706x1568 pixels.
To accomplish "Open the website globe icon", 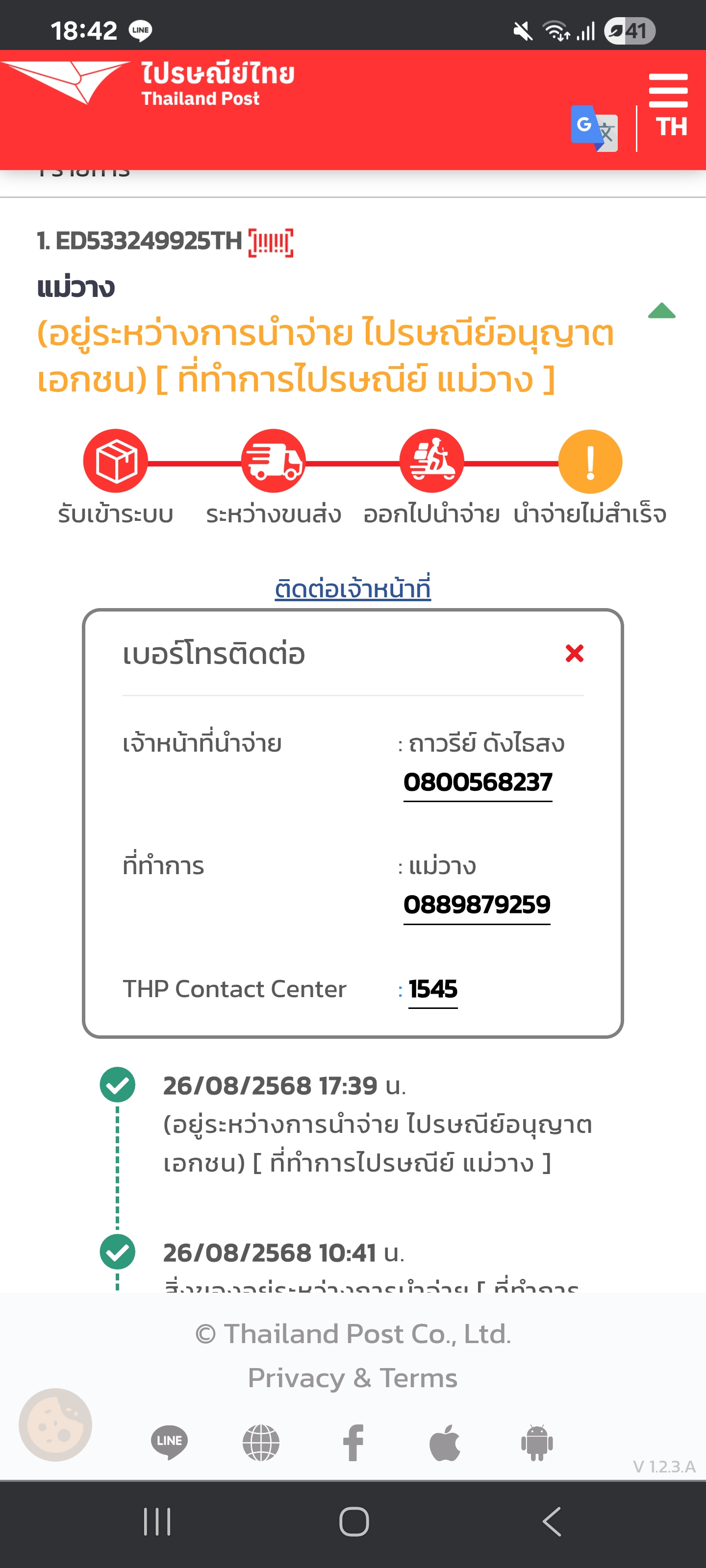I will [x=261, y=1443].
